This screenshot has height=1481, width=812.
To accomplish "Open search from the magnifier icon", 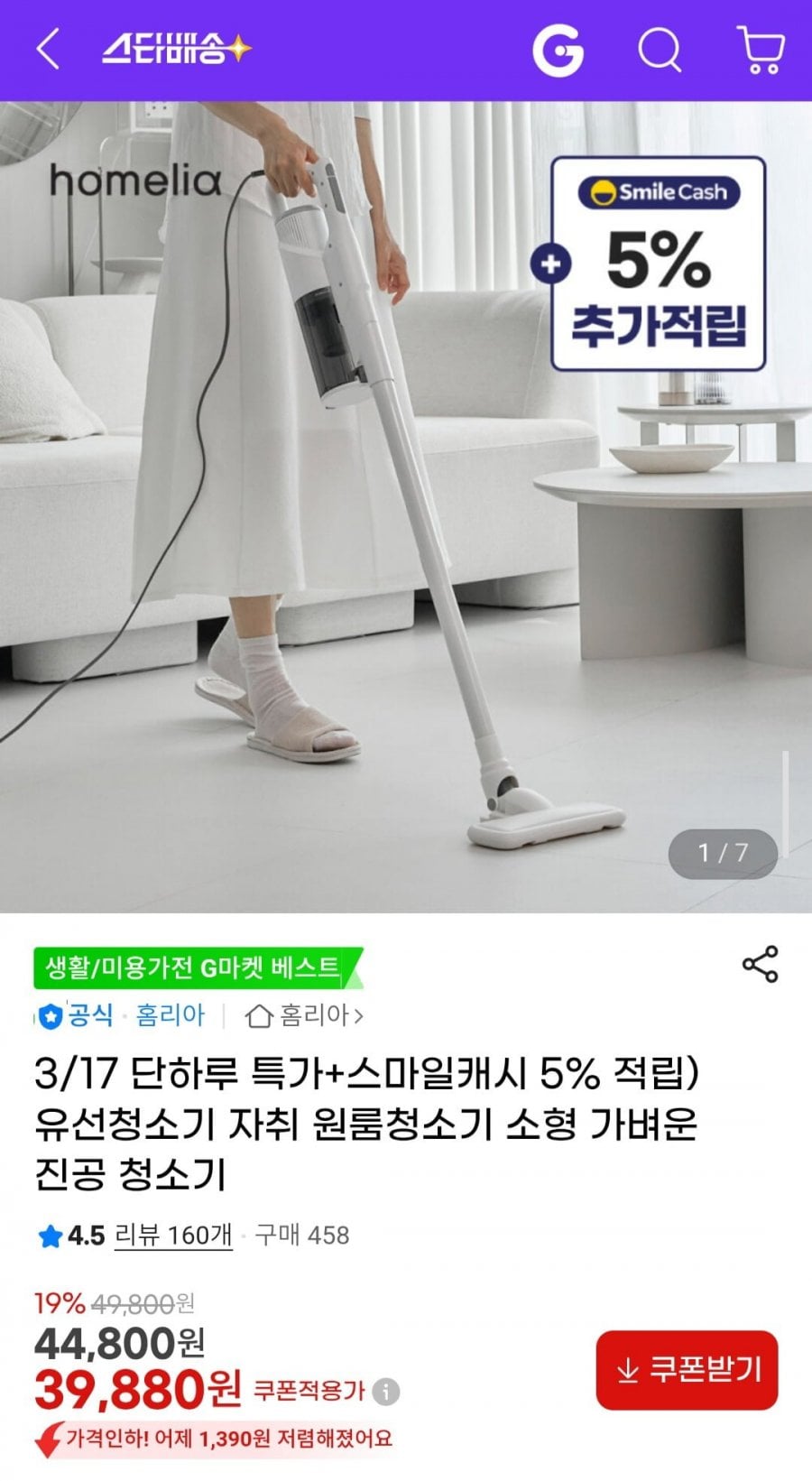I will click(x=660, y=50).
